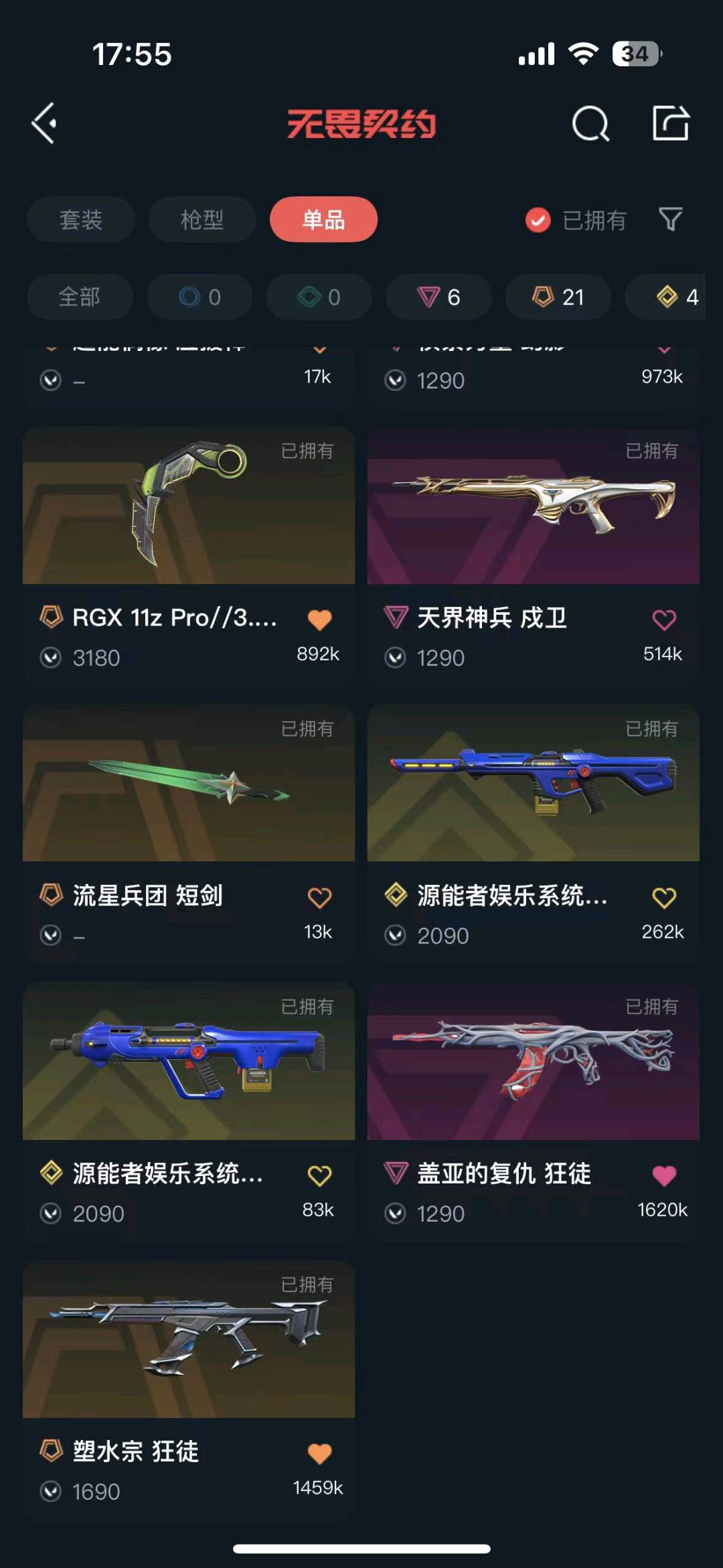Image resolution: width=723 pixels, height=1568 pixels.
Task: Open the 塑水宗 狂徒 skin card
Action: click(x=189, y=1340)
